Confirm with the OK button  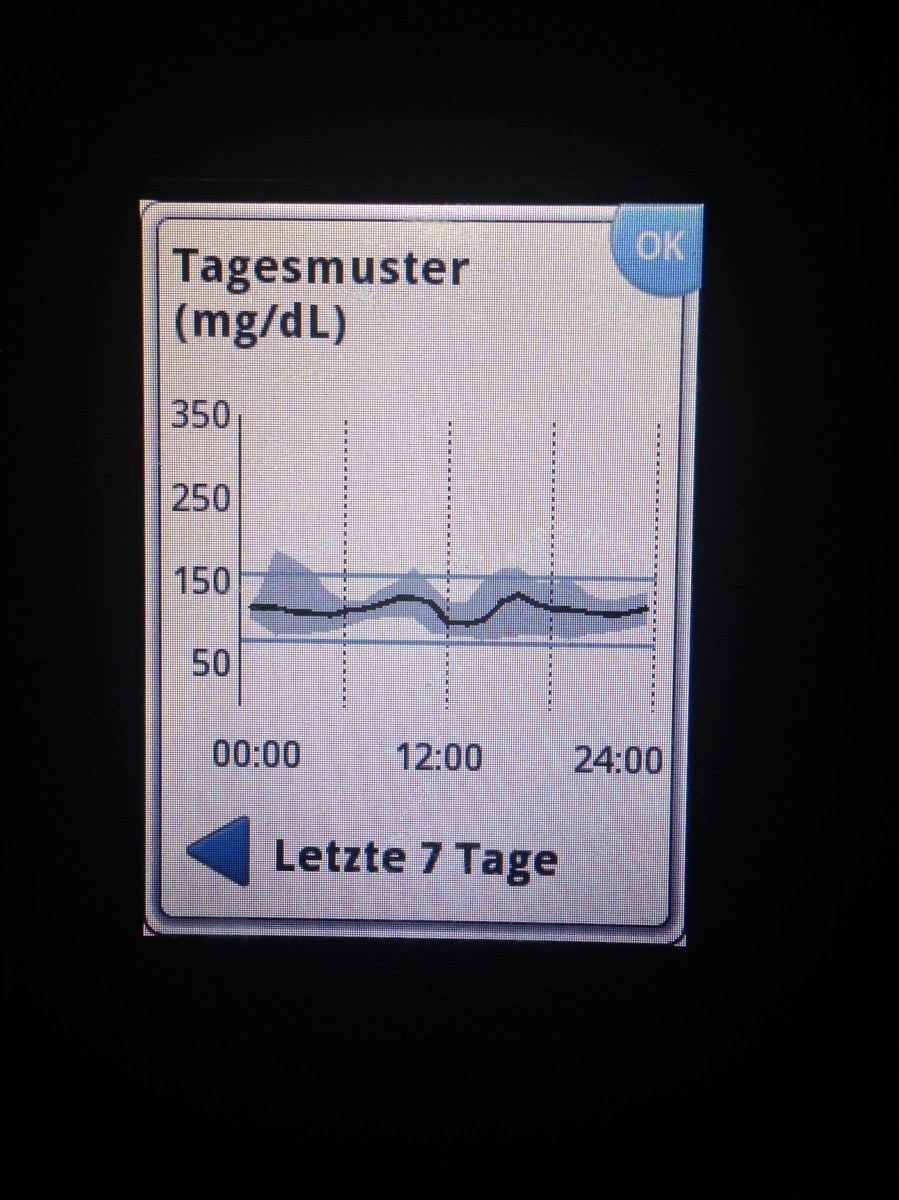[x=658, y=246]
